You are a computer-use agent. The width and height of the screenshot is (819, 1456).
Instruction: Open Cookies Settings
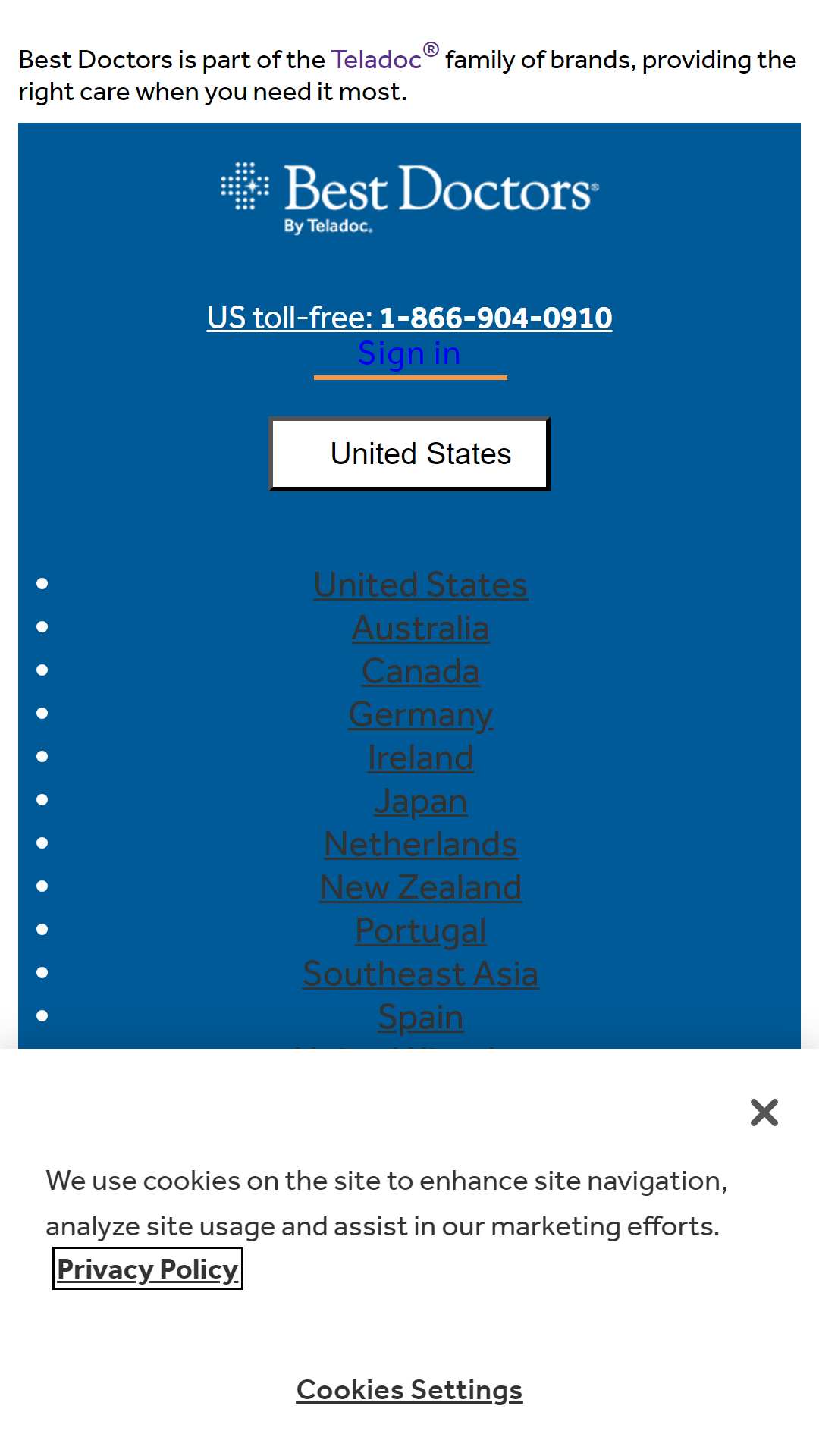[409, 1390]
